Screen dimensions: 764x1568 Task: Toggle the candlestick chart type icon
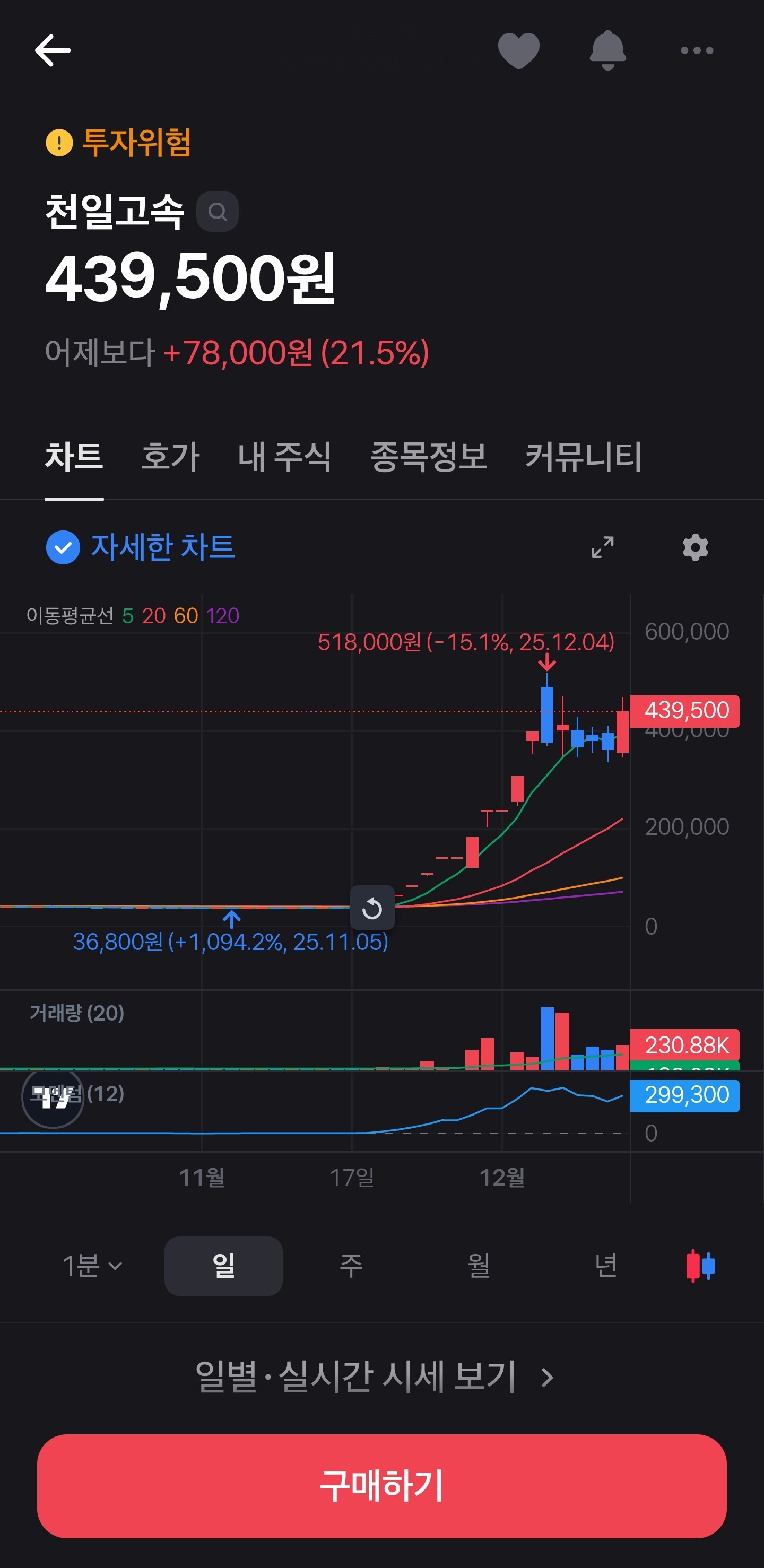coord(701,1266)
